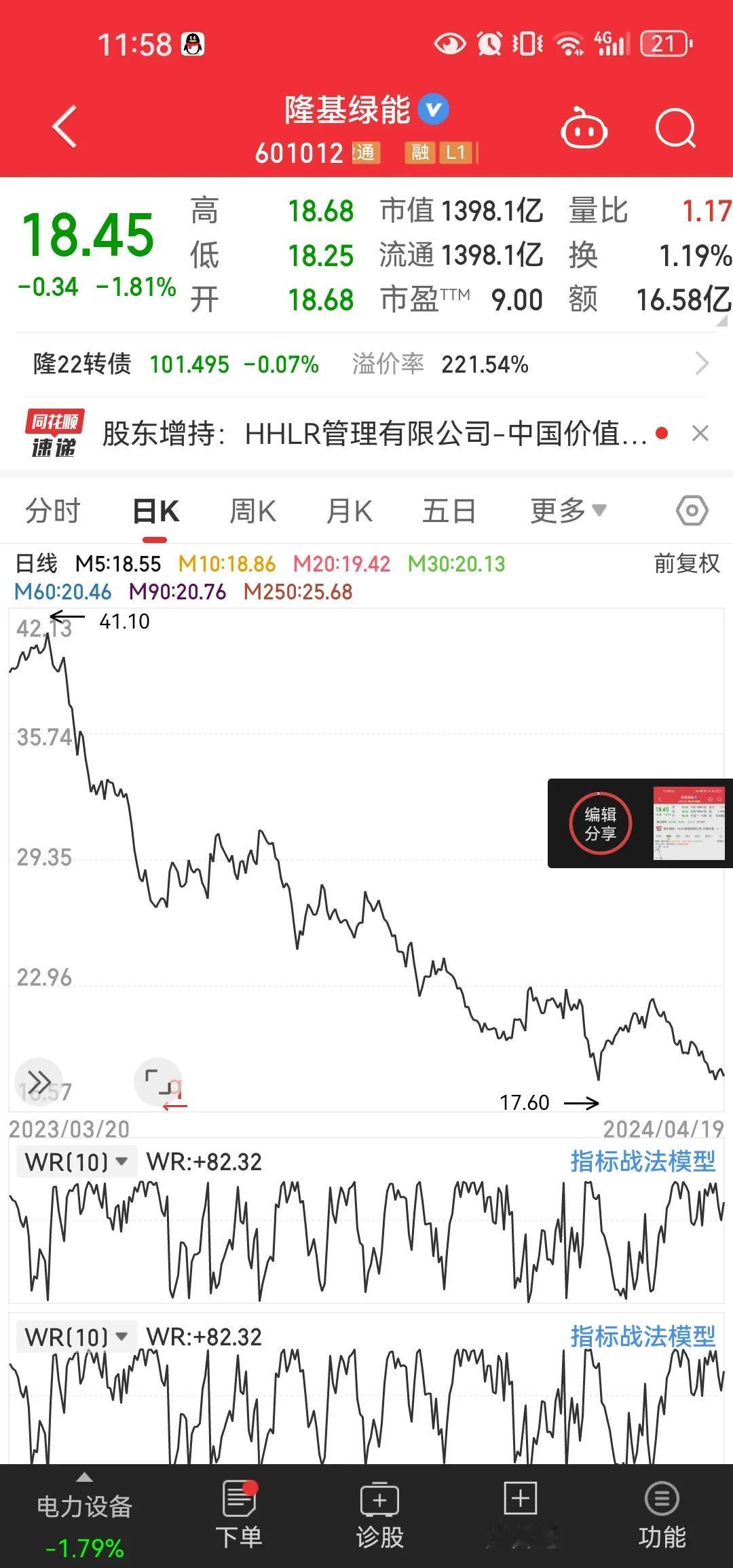
Task: Switch to the 周K weekly chart tab
Action: tap(252, 510)
